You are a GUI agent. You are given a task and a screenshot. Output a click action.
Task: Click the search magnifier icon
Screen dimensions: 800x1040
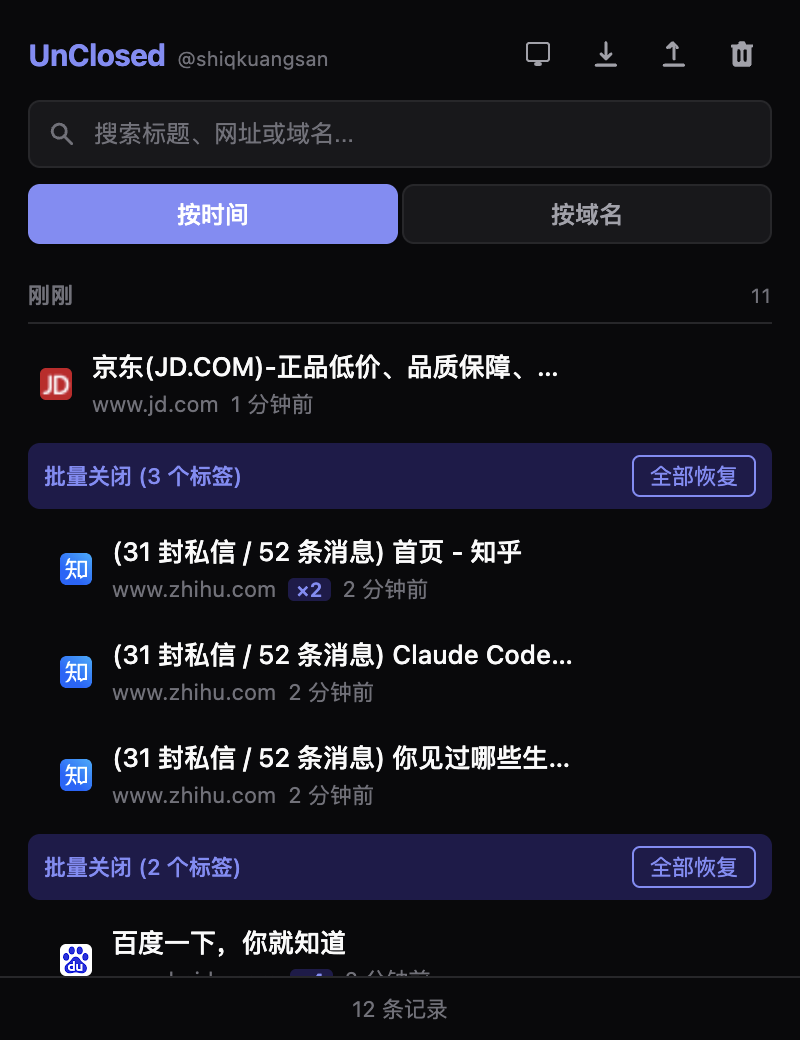tap(62, 134)
